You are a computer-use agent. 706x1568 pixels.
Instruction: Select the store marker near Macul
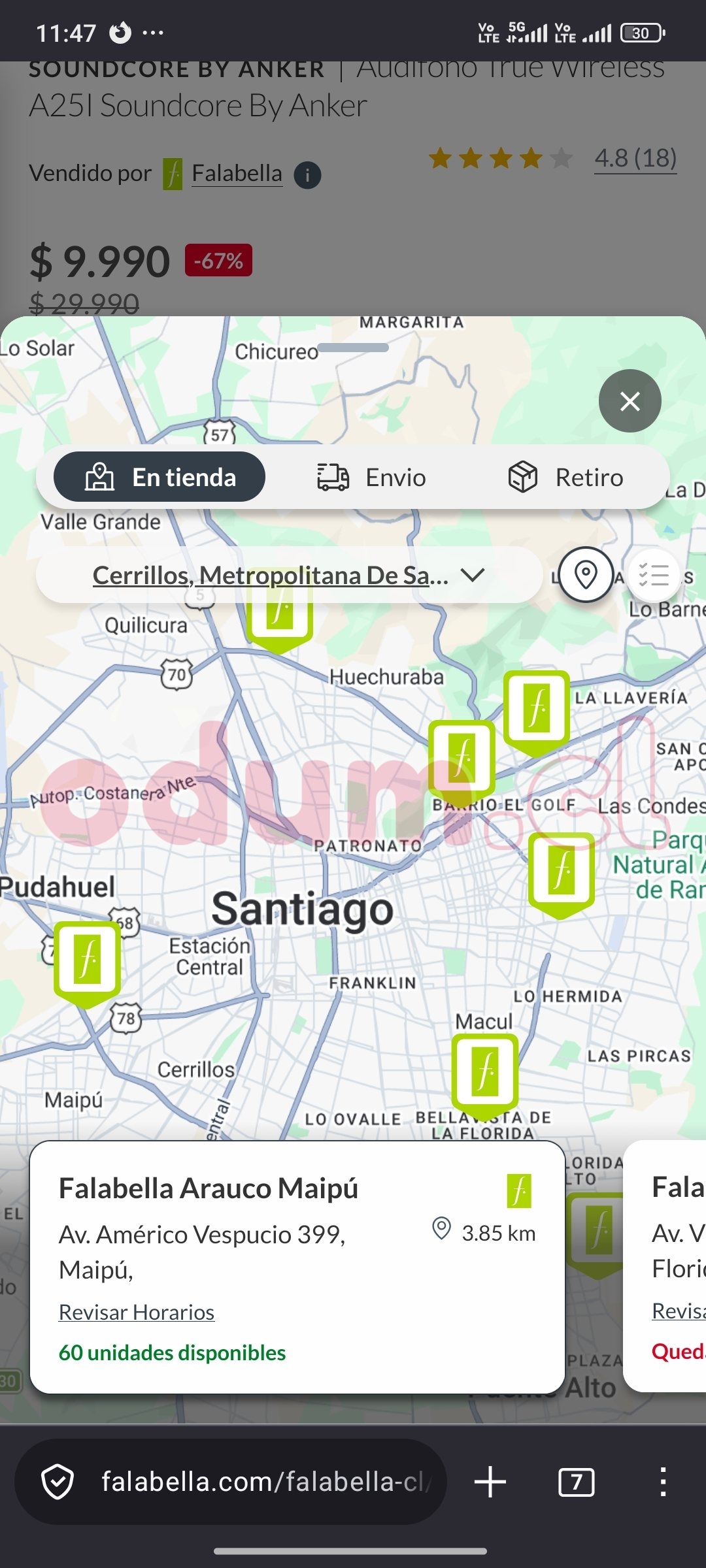click(x=484, y=1073)
